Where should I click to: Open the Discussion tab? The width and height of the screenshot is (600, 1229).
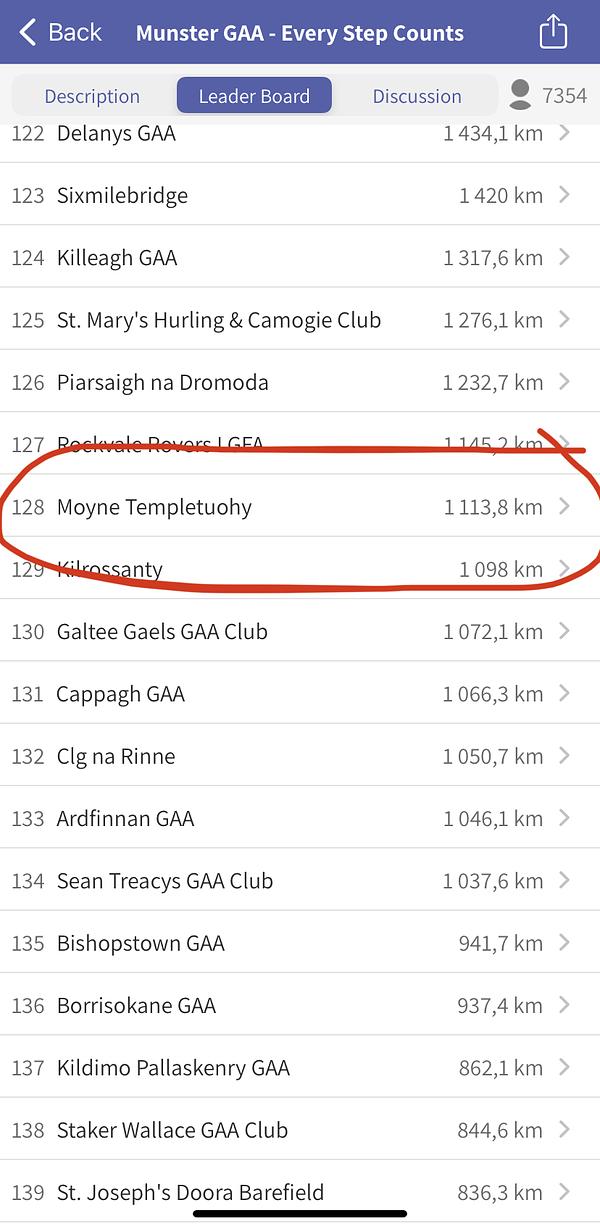click(x=417, y=96)
